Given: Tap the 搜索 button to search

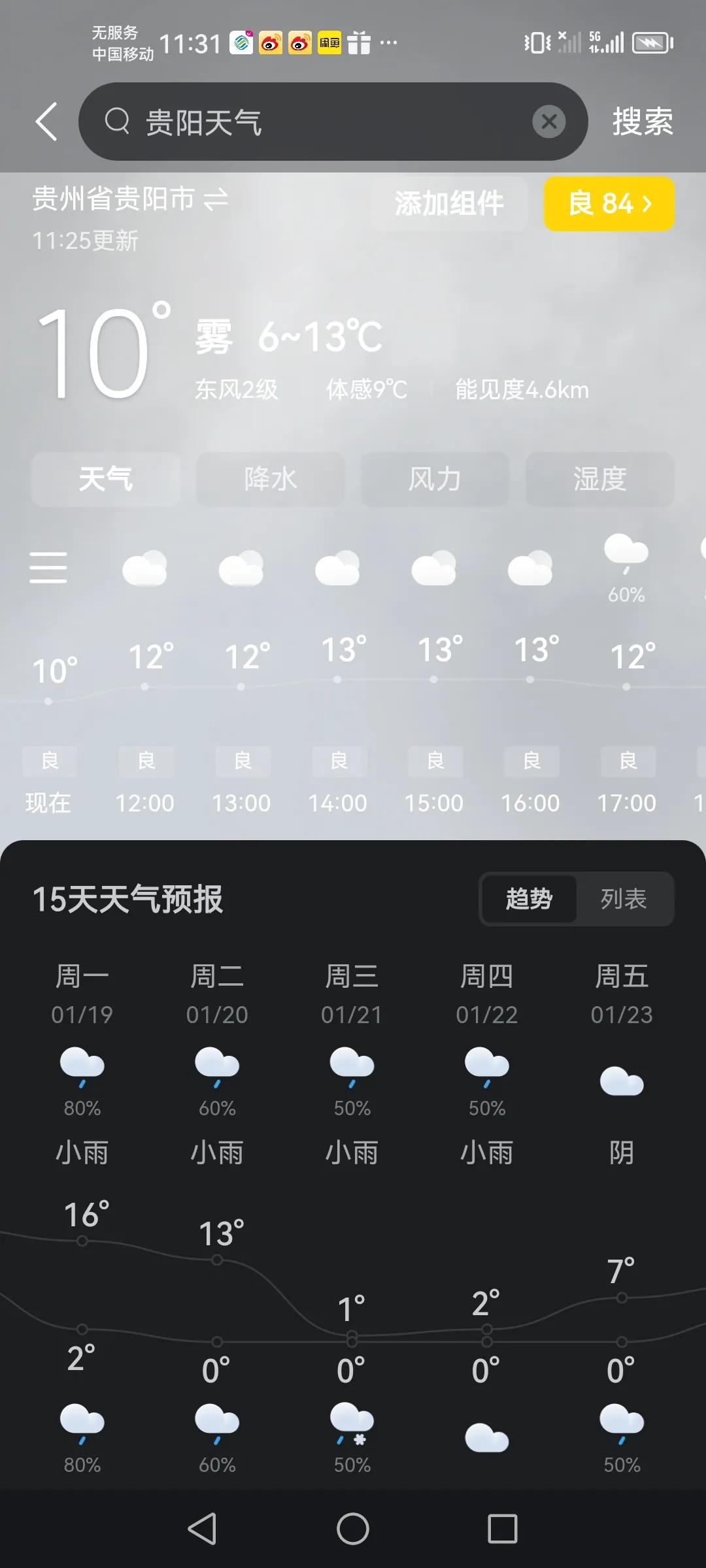Looking at the screenshot, I should pos(642,122).
